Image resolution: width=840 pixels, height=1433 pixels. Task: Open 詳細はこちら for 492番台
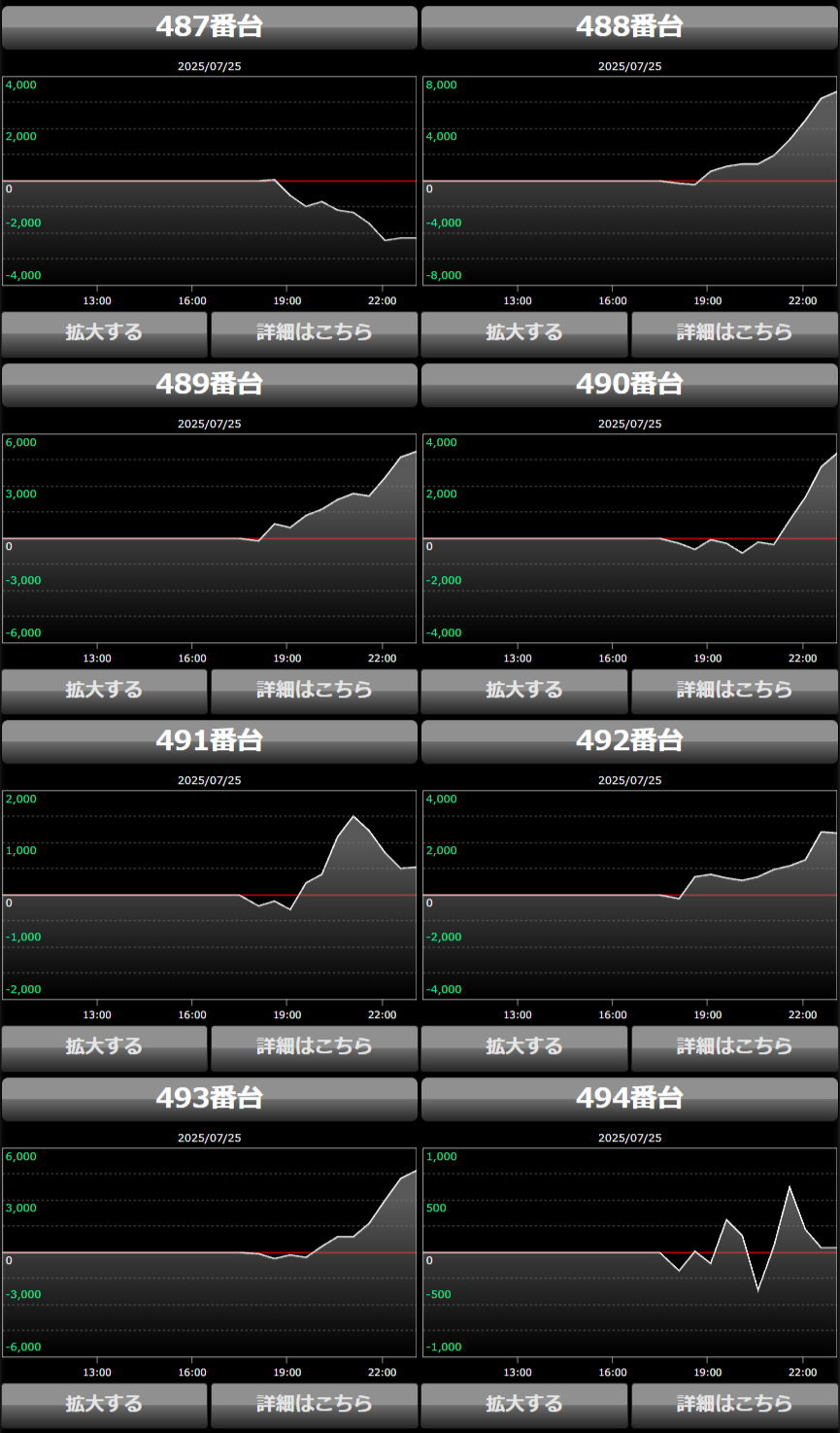pyautogui.click(x=735, y=1048)
